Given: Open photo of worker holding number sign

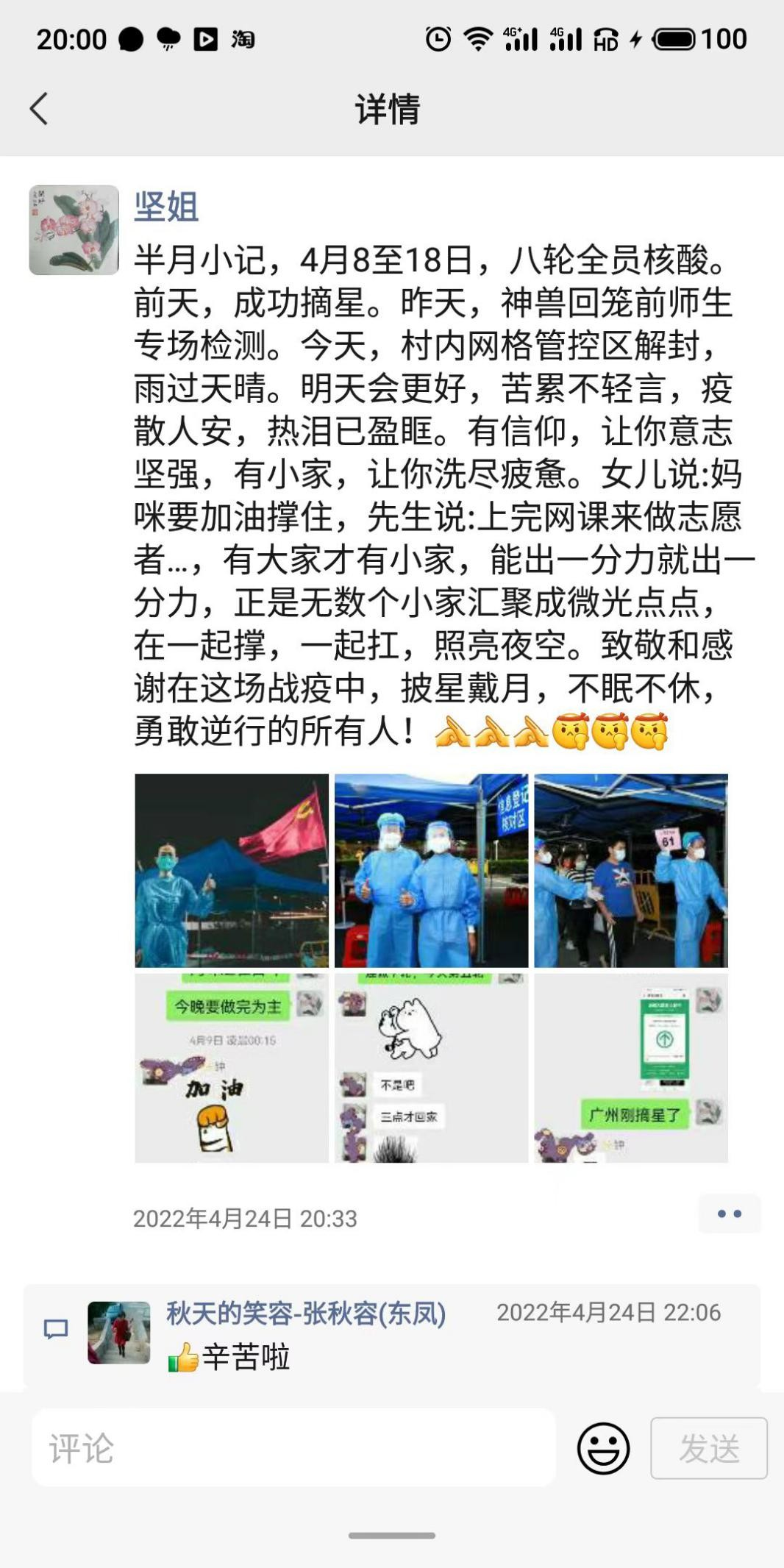Looking at the screenshot, I should click(631, 870).
